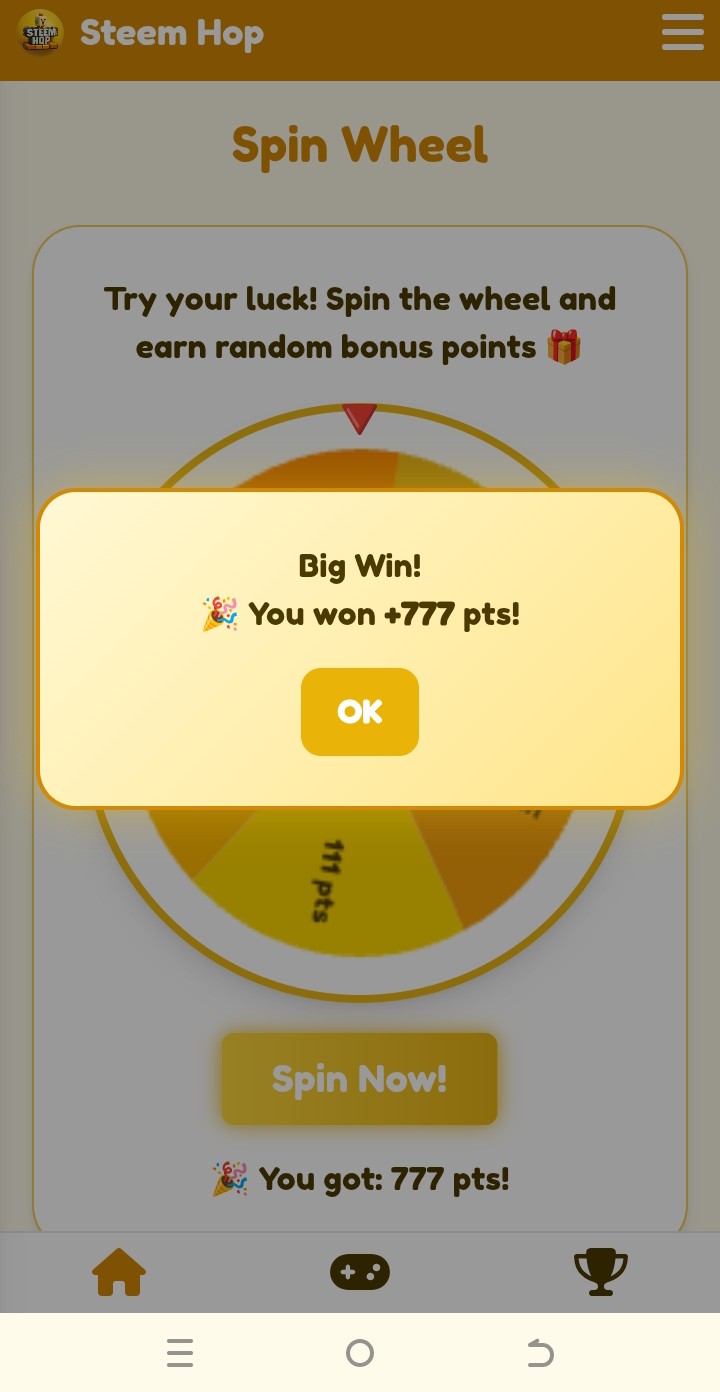Switch to the game controller tab
The height and width of the screenshot is (1392, 720).
[x=360, y=1272]
